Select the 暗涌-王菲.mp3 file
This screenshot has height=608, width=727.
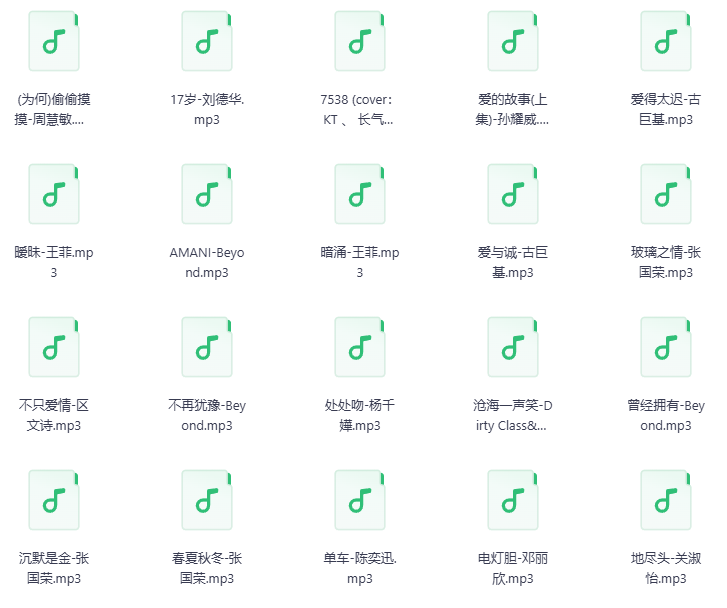360,194
